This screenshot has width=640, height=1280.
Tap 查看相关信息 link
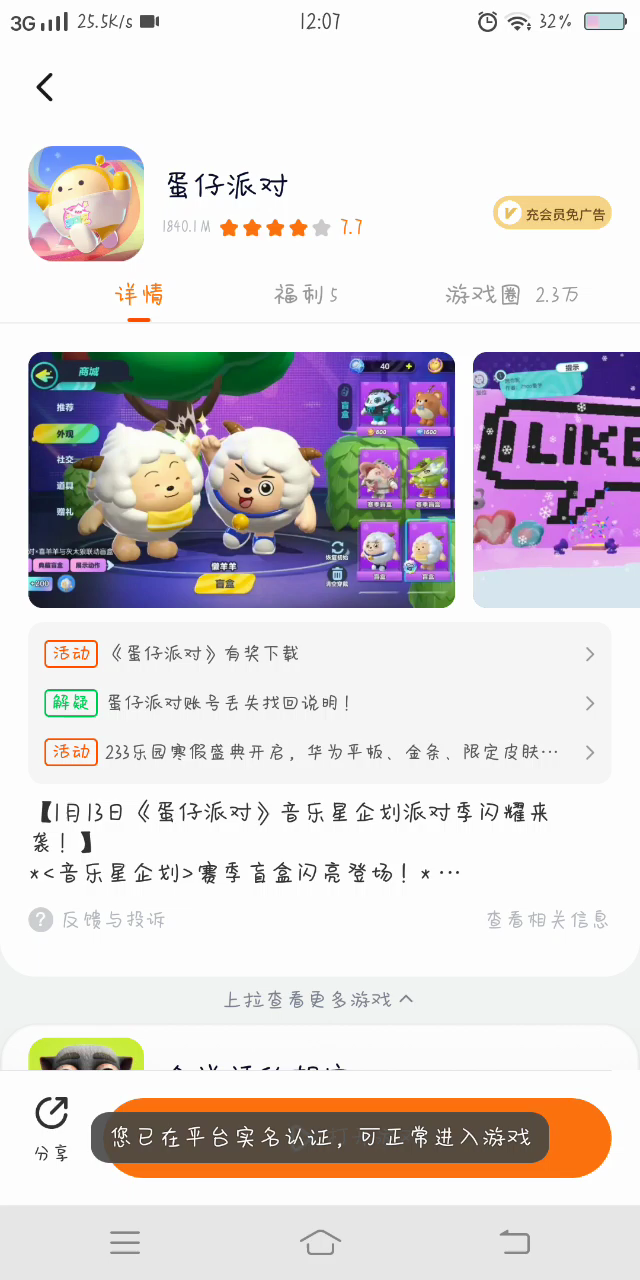tap(547, 919)
